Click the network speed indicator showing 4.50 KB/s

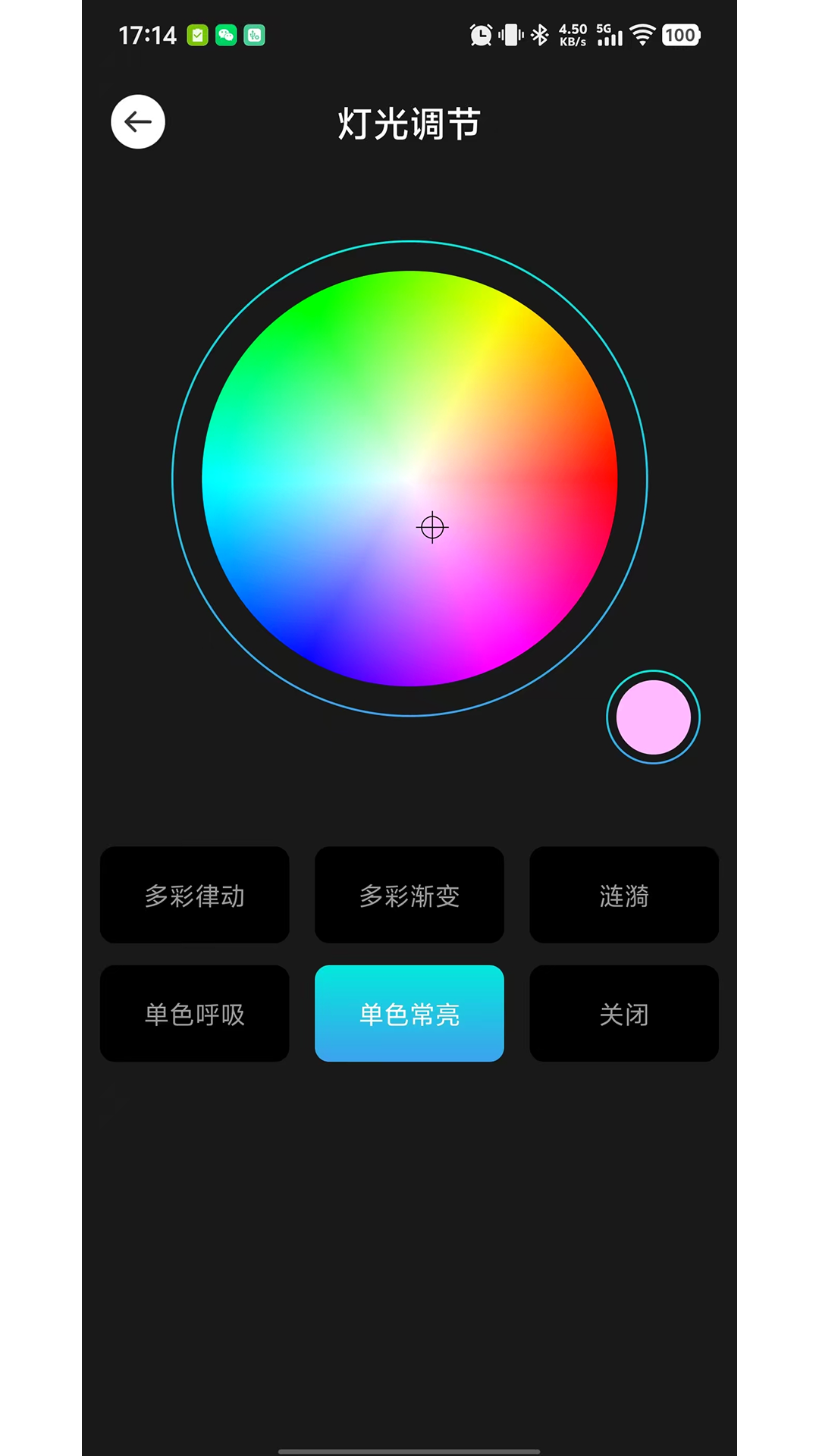click(573, 35)
